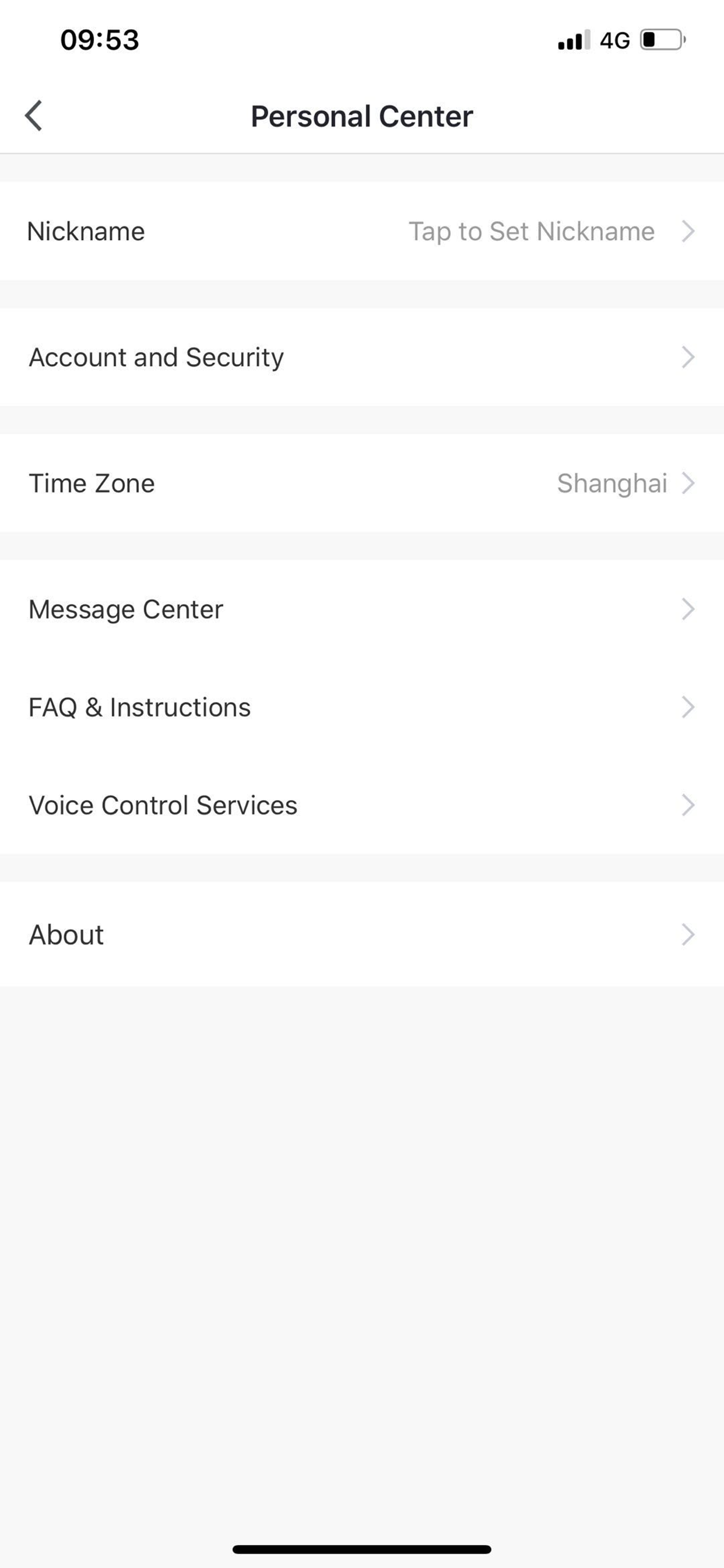Go back from Personal Center

coord(34,116)
